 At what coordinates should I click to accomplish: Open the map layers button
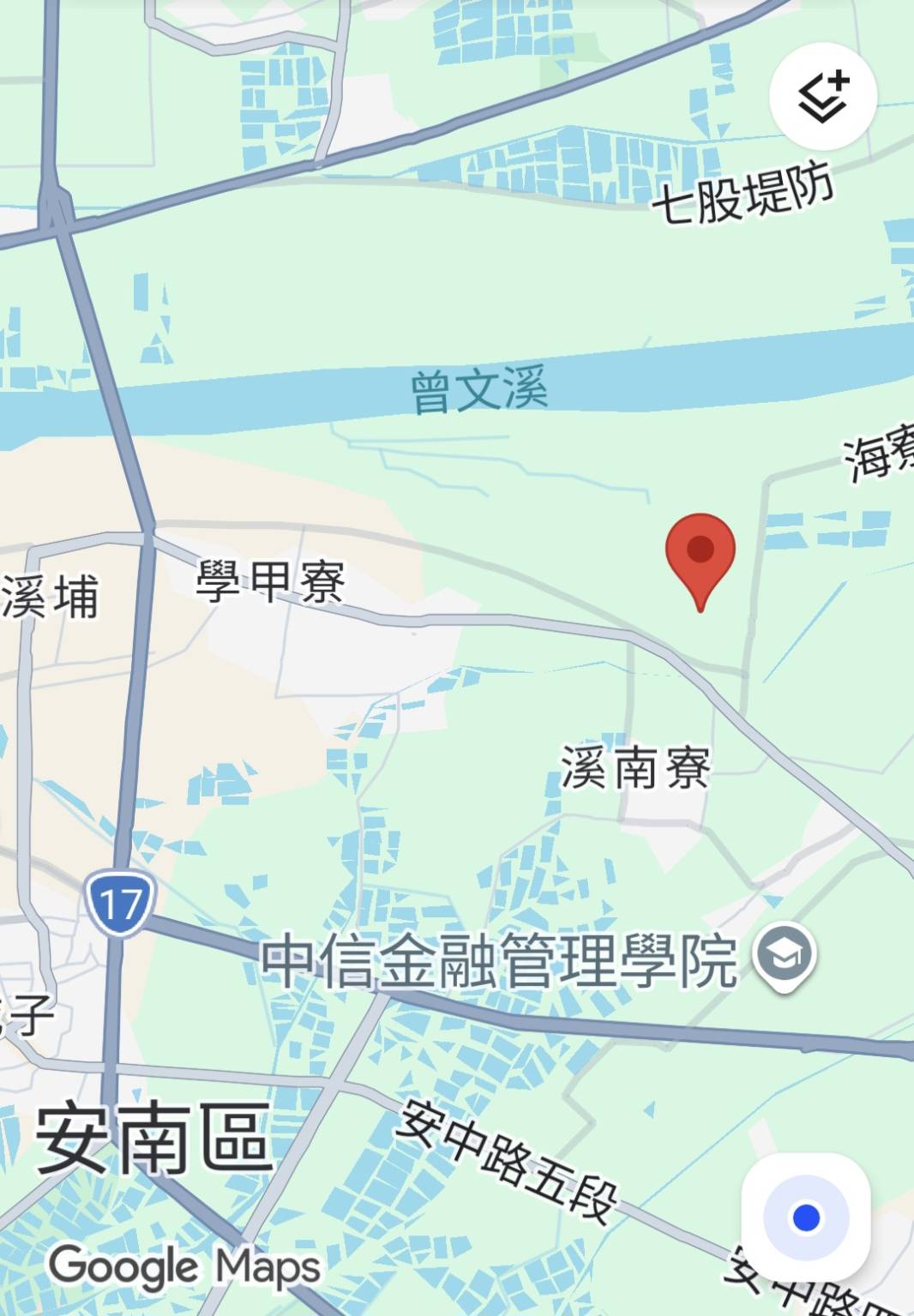[x=822, y=95]
